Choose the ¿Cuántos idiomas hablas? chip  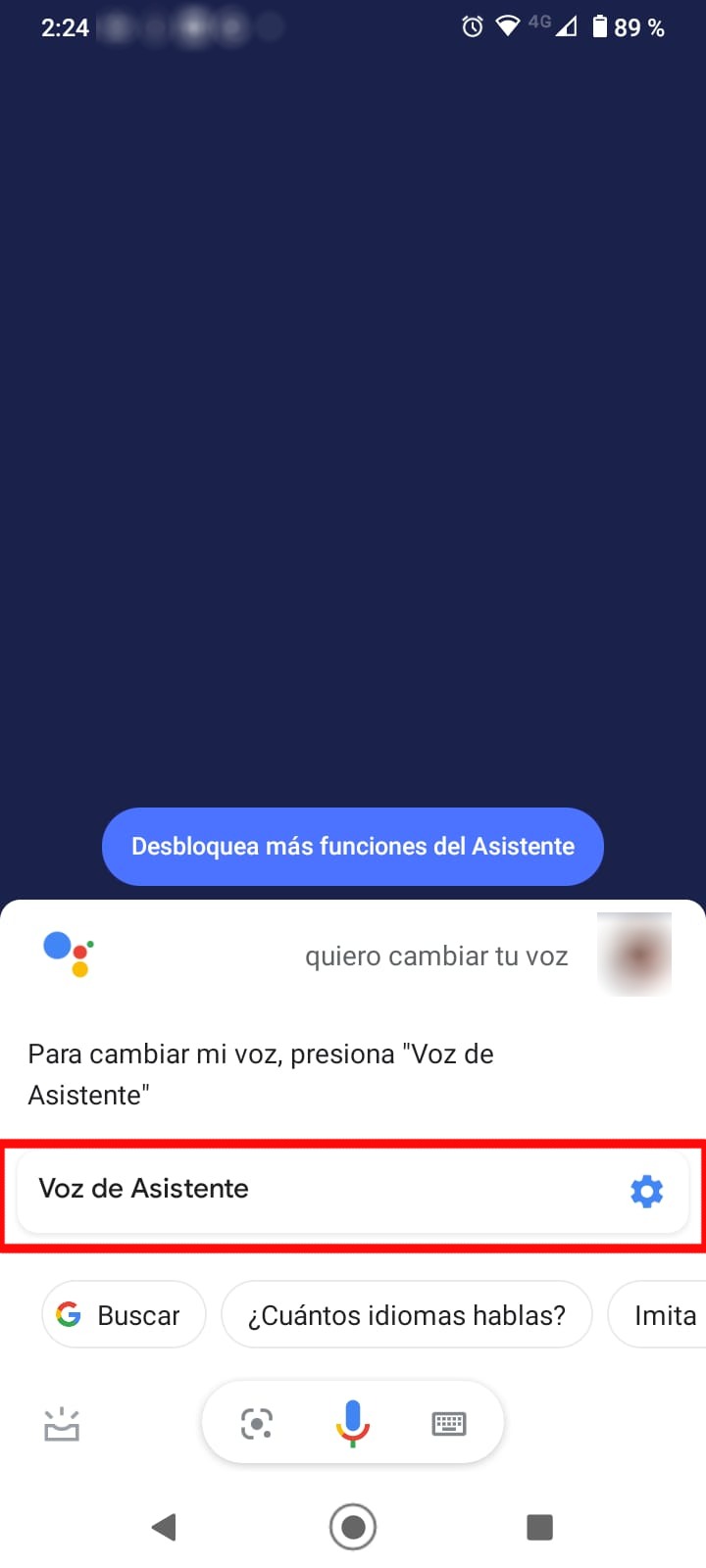[406, 1315]
